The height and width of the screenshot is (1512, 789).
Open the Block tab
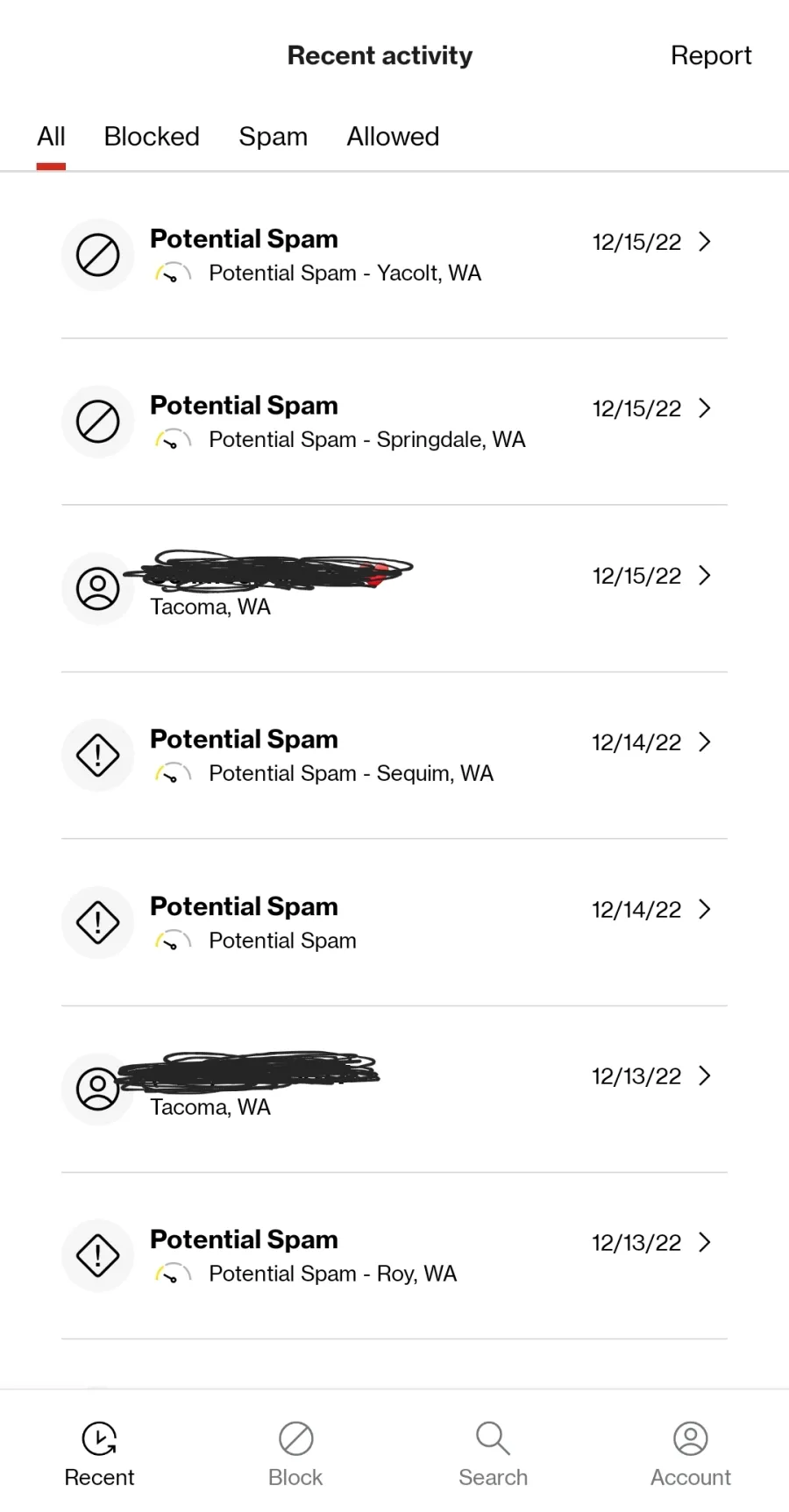click(x=295, y=1454)
